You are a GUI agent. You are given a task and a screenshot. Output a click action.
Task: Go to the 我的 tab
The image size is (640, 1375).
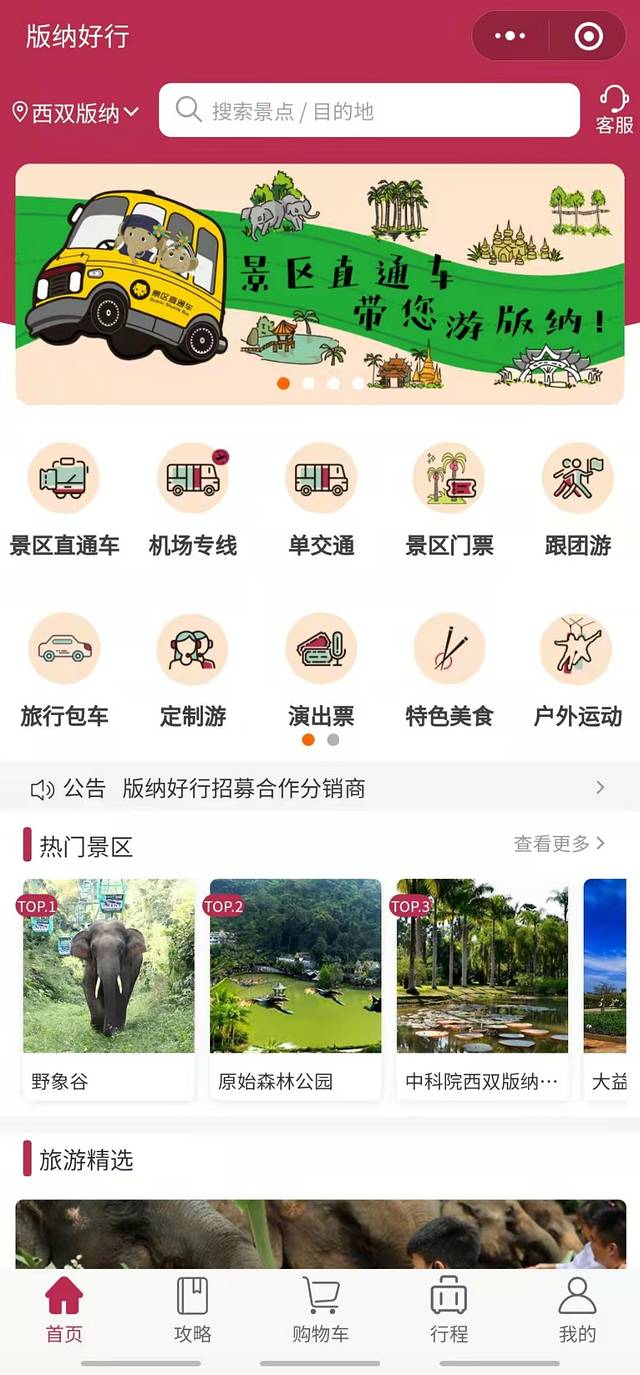coord(577,1309)
